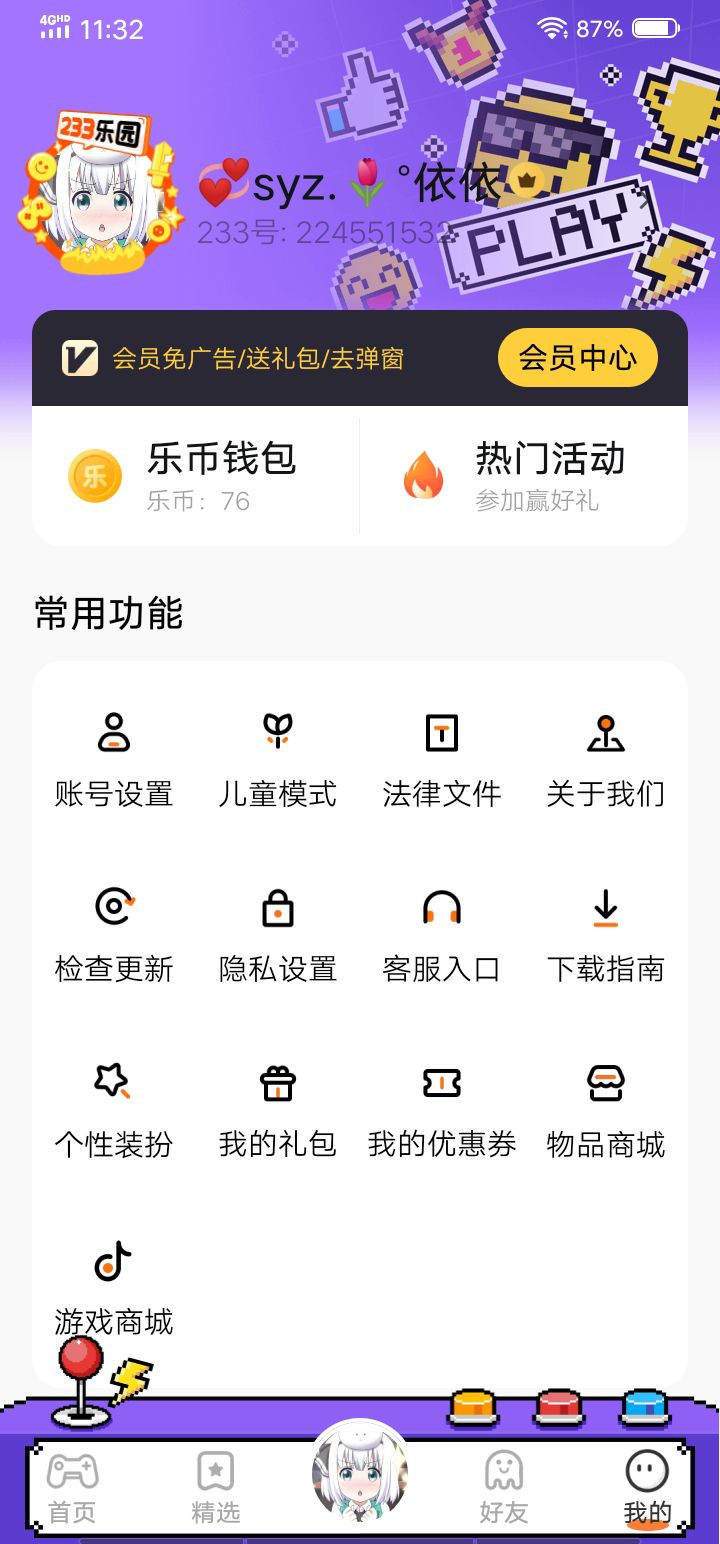View 热门活动 events

tap(523, 475)
